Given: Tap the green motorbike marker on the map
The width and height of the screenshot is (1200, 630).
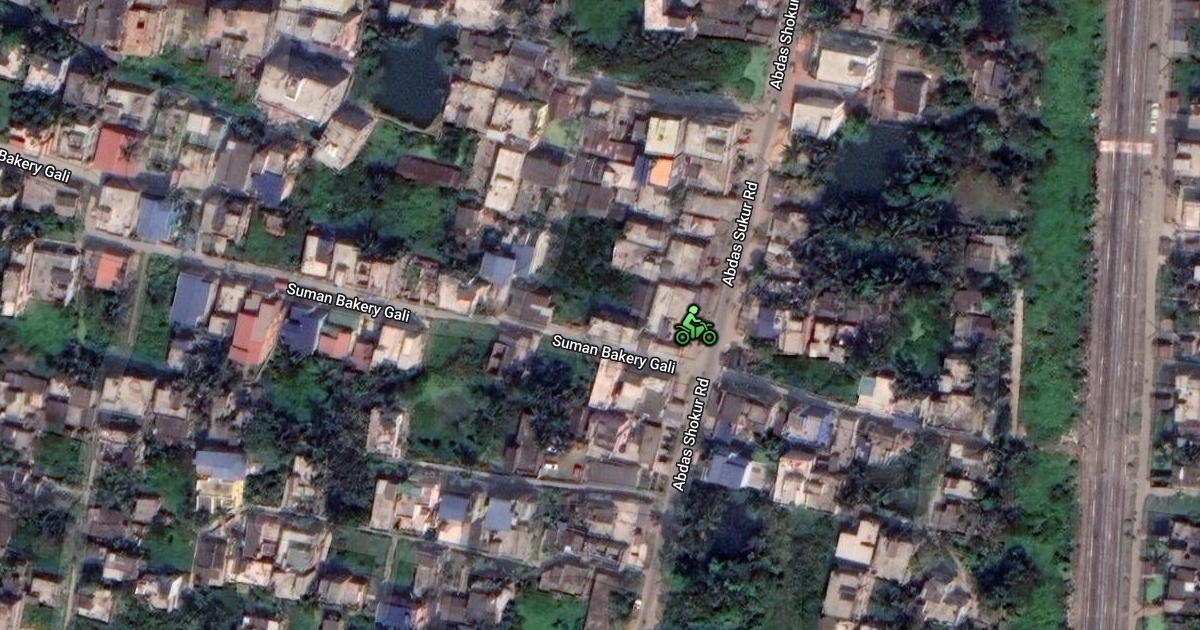Looking at the screenshot, I should 694,327.
